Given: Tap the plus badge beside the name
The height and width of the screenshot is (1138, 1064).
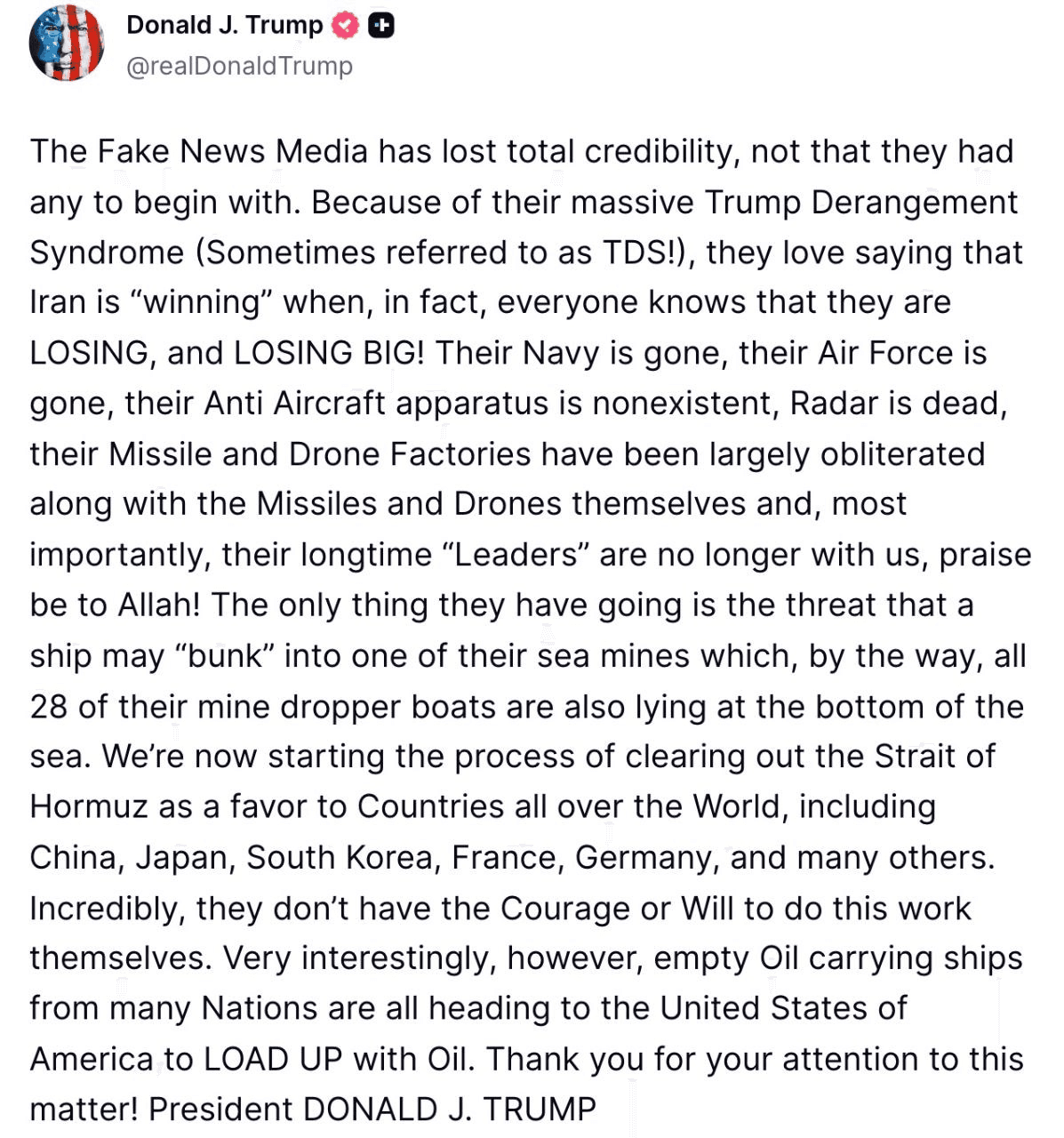Looking at the screenshot, I should (381, 27).
